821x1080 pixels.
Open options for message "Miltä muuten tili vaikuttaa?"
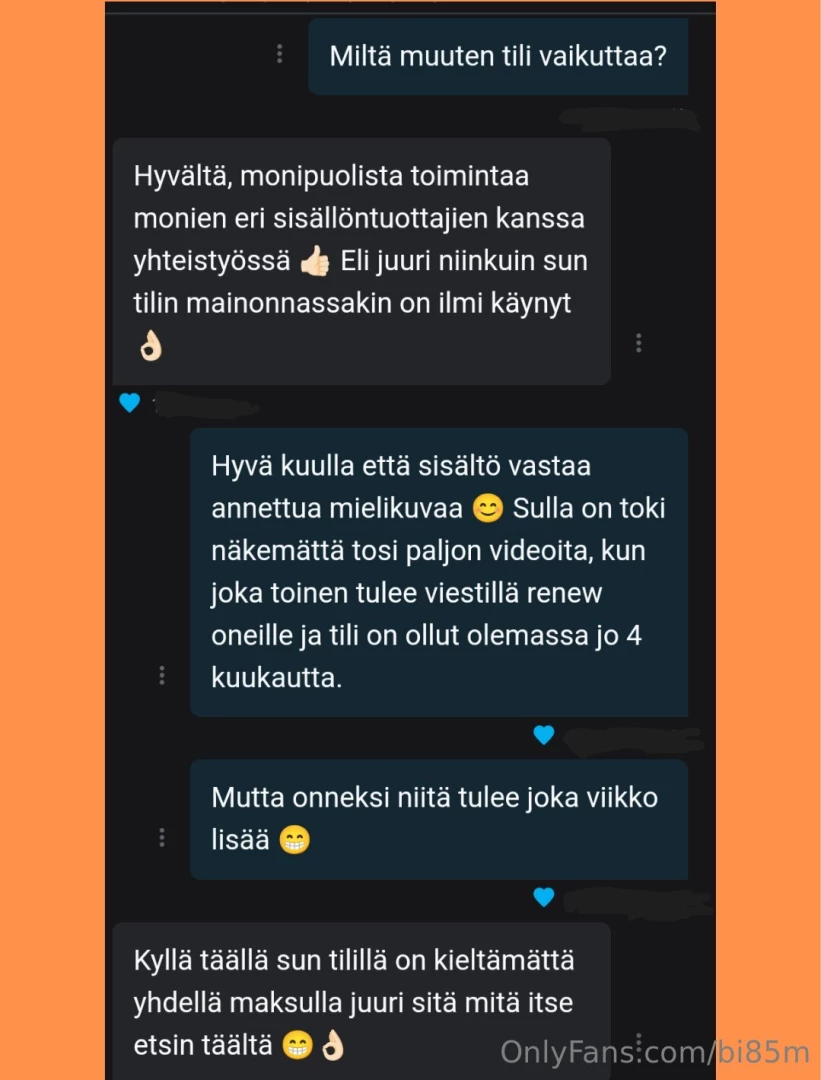[x=279, y=55]
